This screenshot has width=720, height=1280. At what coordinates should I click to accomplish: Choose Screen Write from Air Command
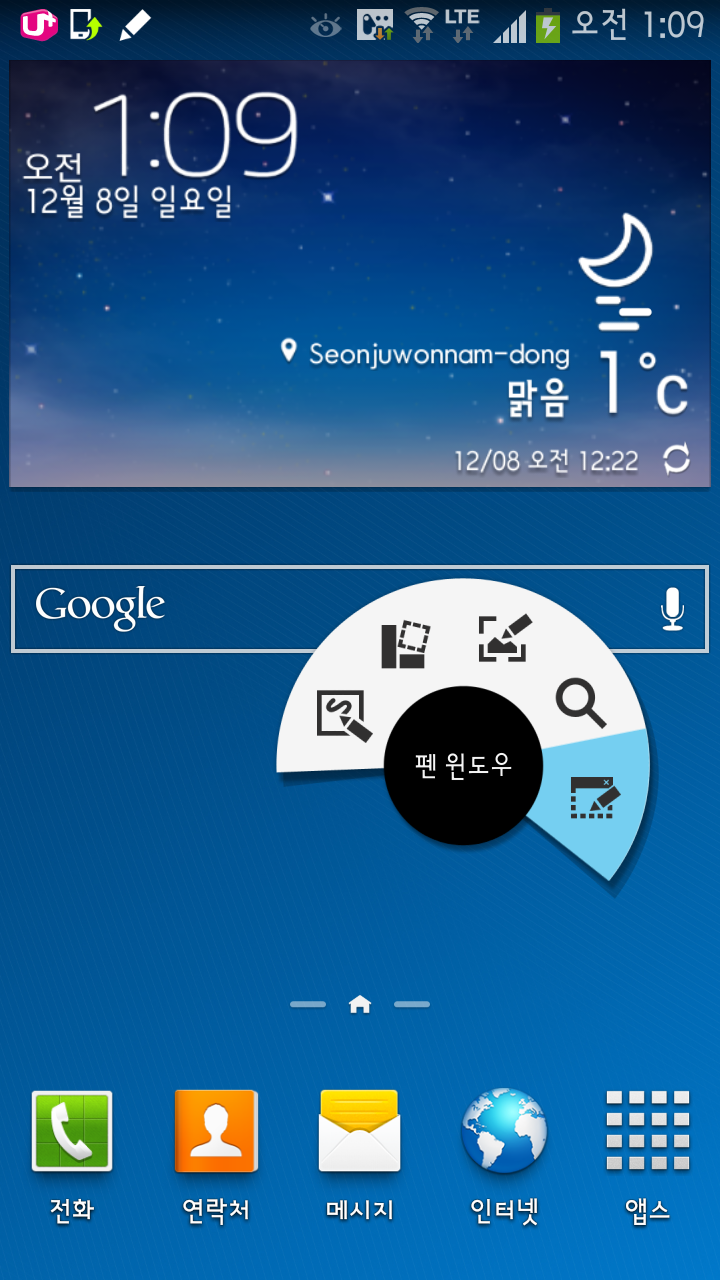[504, 639]
